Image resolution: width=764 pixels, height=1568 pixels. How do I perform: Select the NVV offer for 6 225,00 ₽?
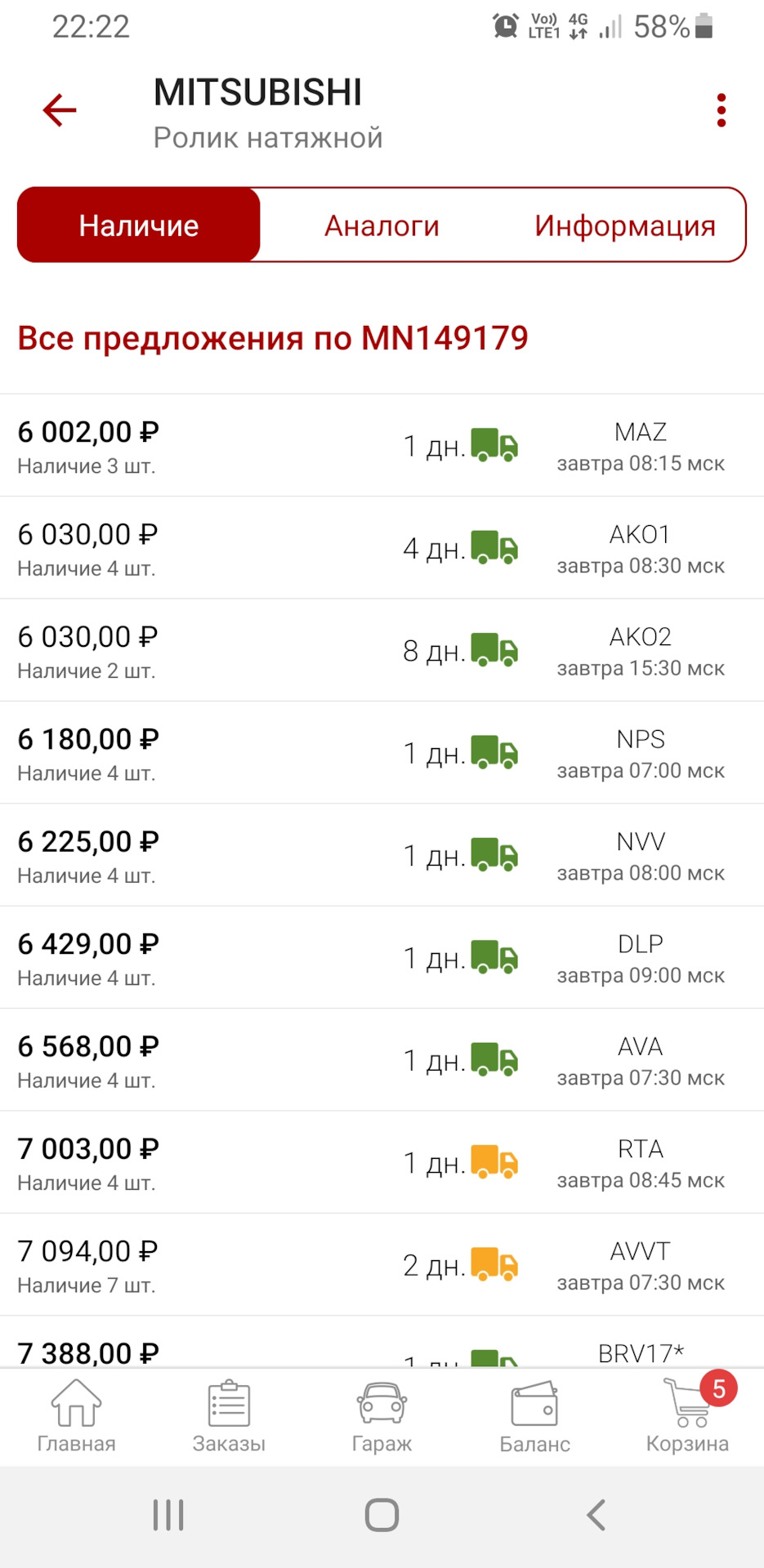(382, 855)
